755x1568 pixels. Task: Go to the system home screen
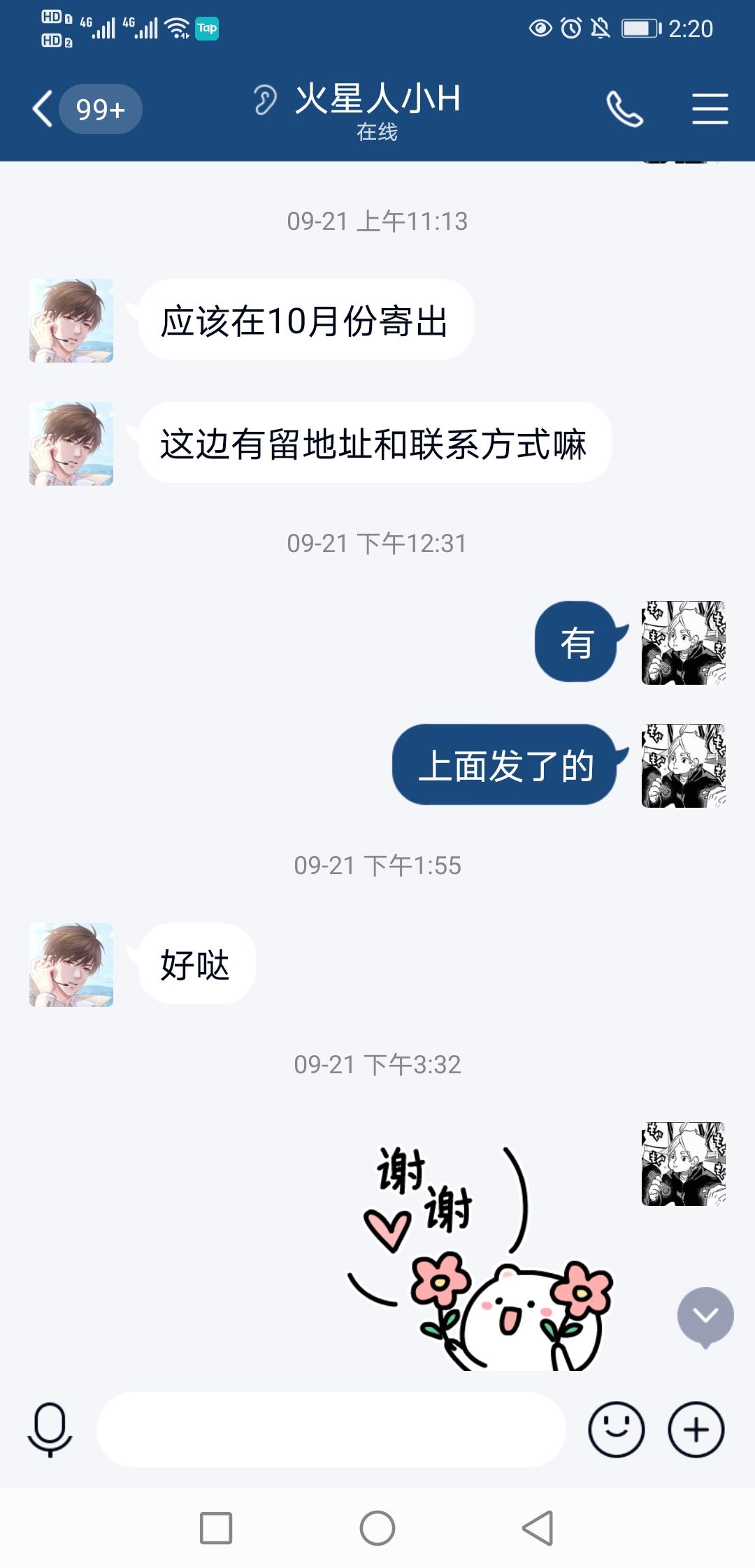[377, 1528]
